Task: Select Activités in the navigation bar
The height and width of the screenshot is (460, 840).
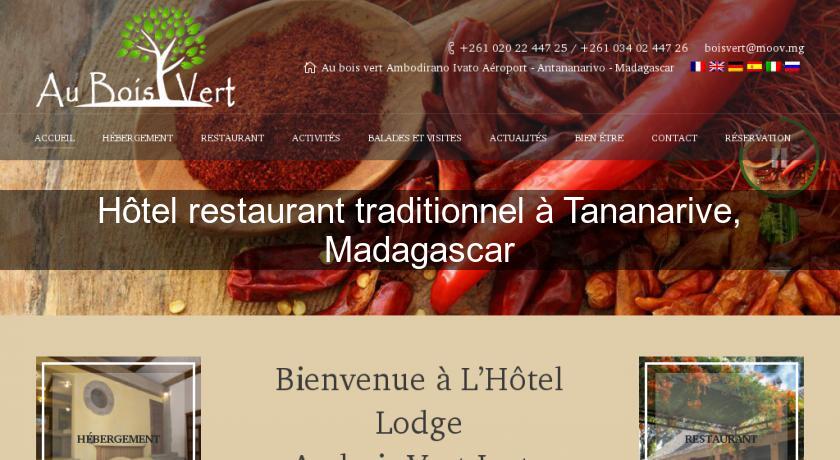Action: 316,138
